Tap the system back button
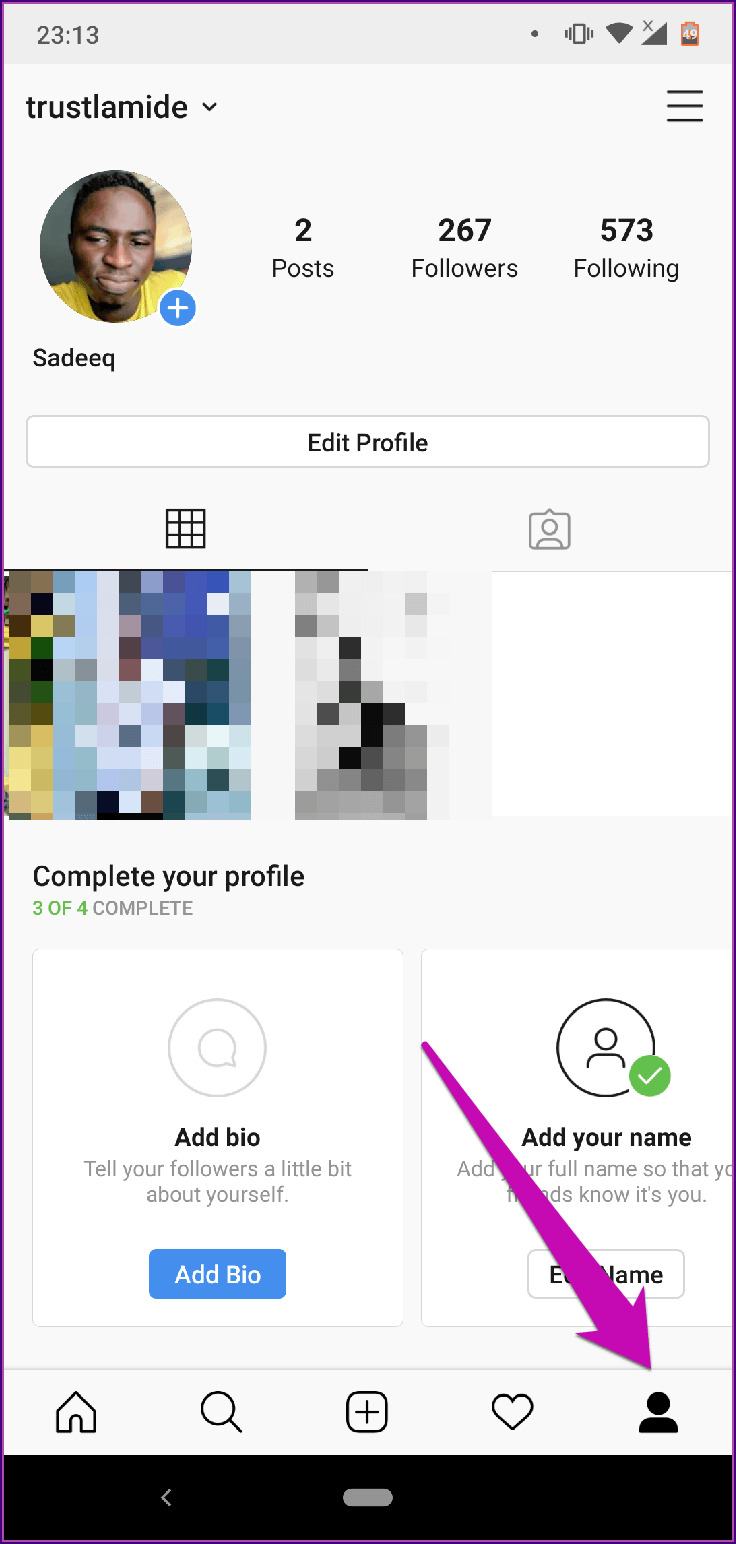The image size is (736, 1544). 167,1497
